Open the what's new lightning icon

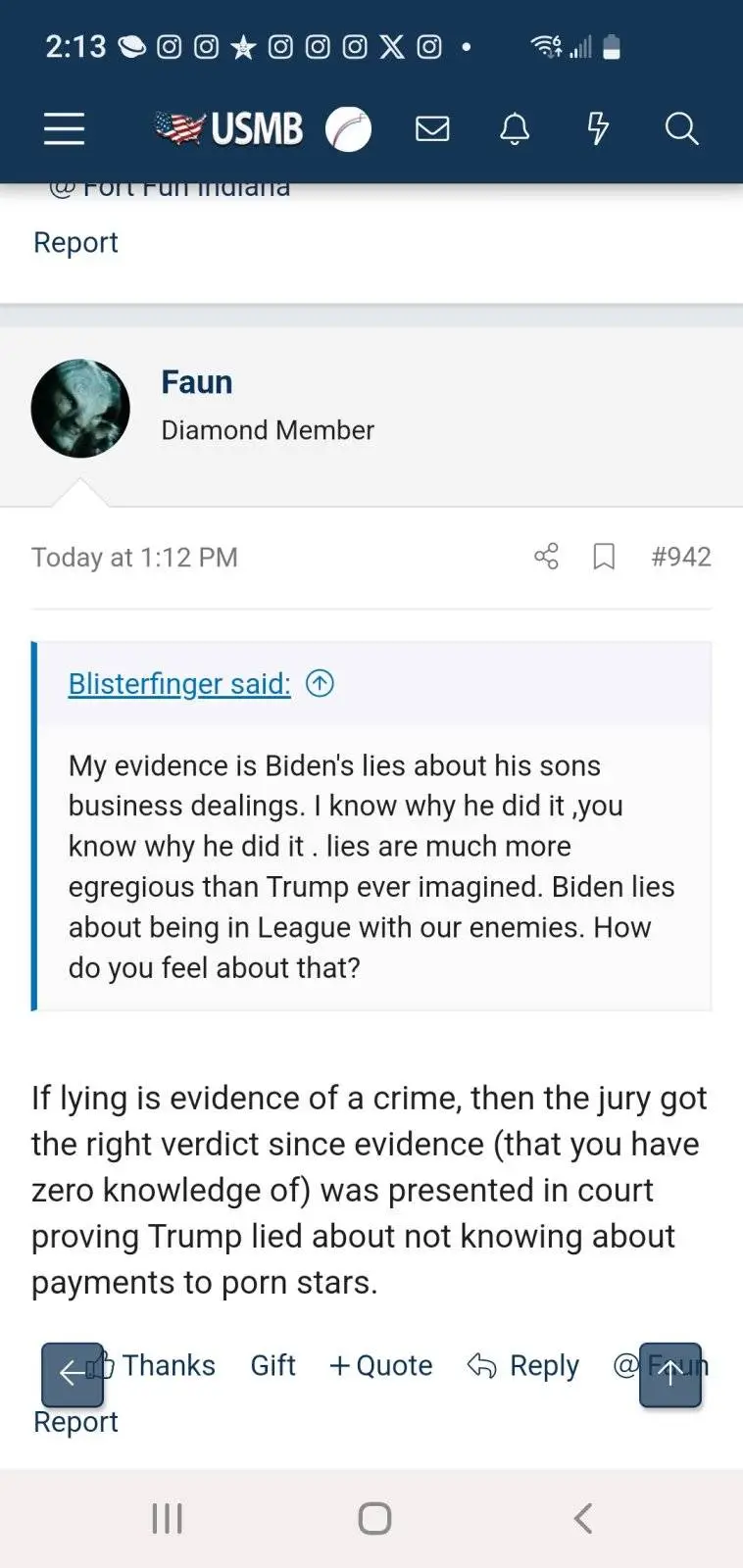pos(598,128)
